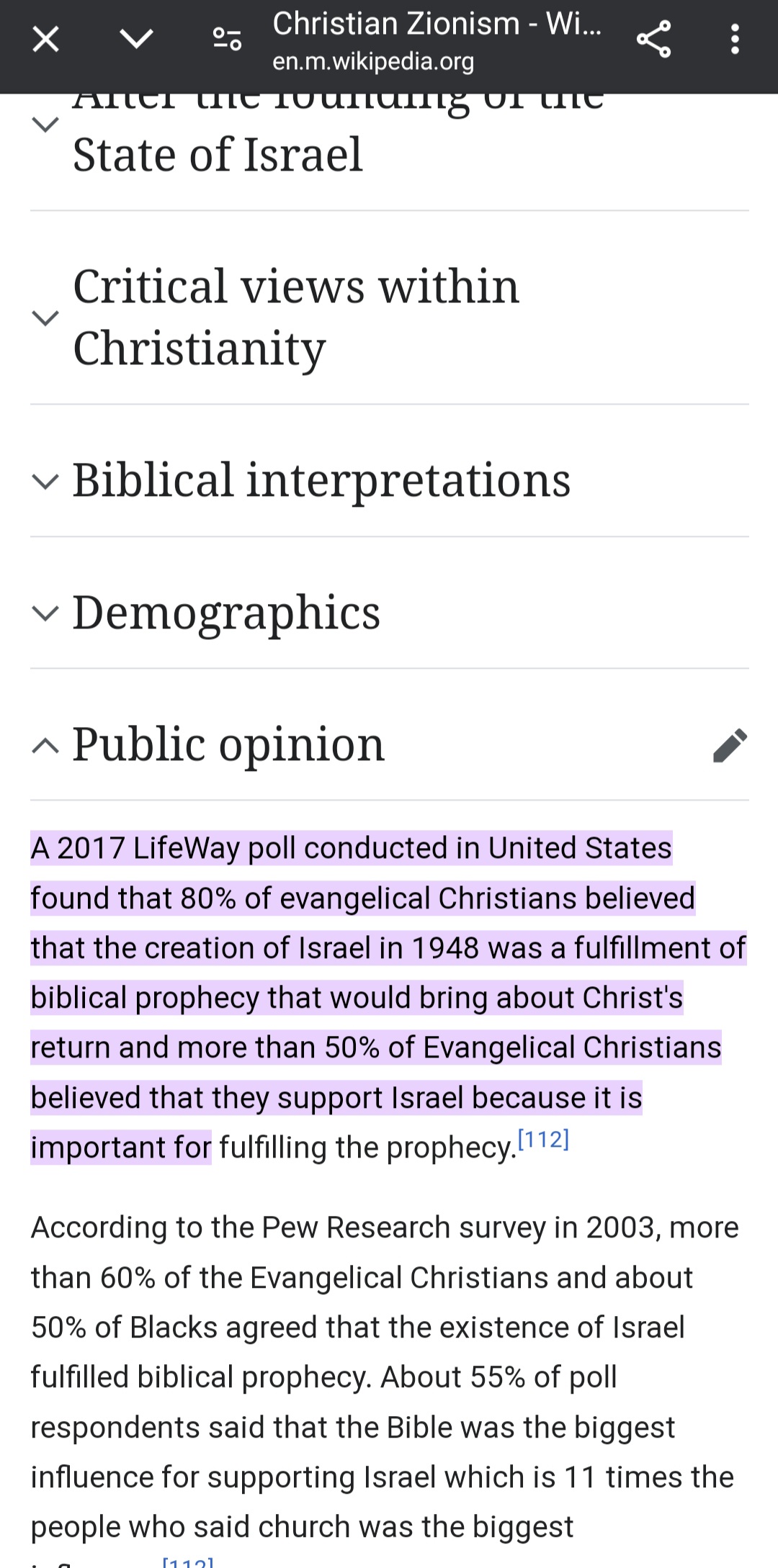Image resolution: width=778 pixels, height=1568 pixels.
Task: Expand the Demographics section
Action: (x=226, y=613)
